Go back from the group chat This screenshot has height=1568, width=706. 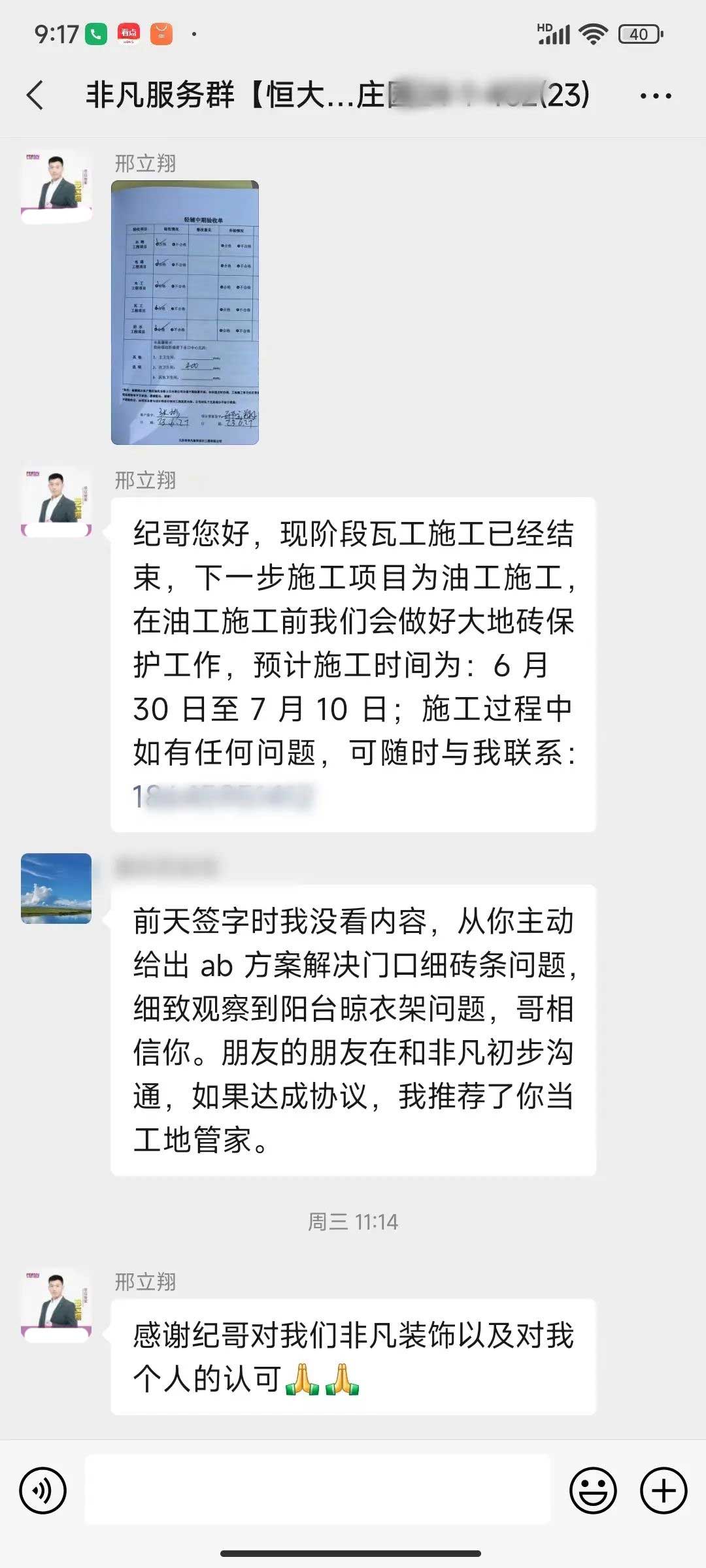pyautogui.click(x=36, y=95)
